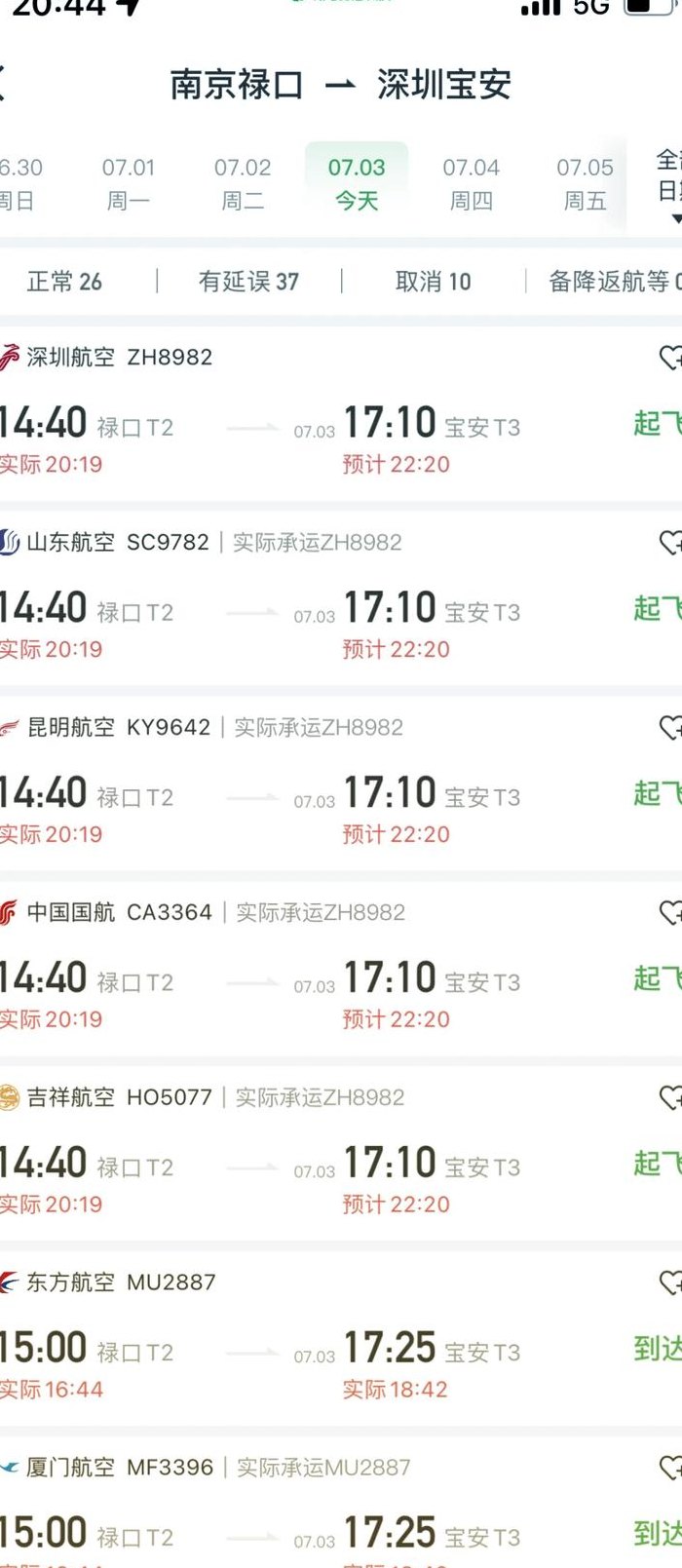Select date 07.04 周四
This screenshot has height=1568, width=682.
[x=471, y=184]
